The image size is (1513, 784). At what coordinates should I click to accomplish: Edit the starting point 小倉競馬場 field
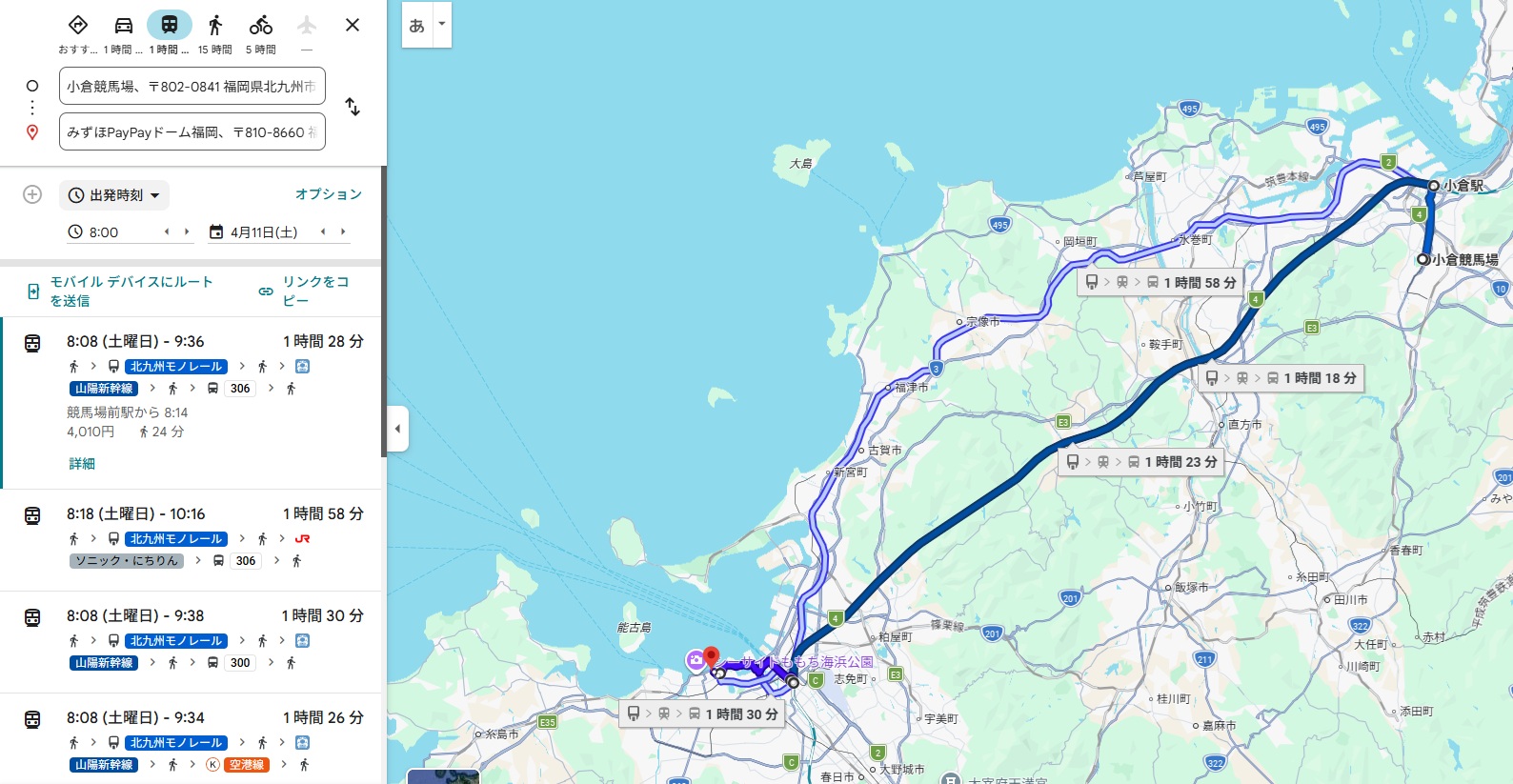click(192, 86)
